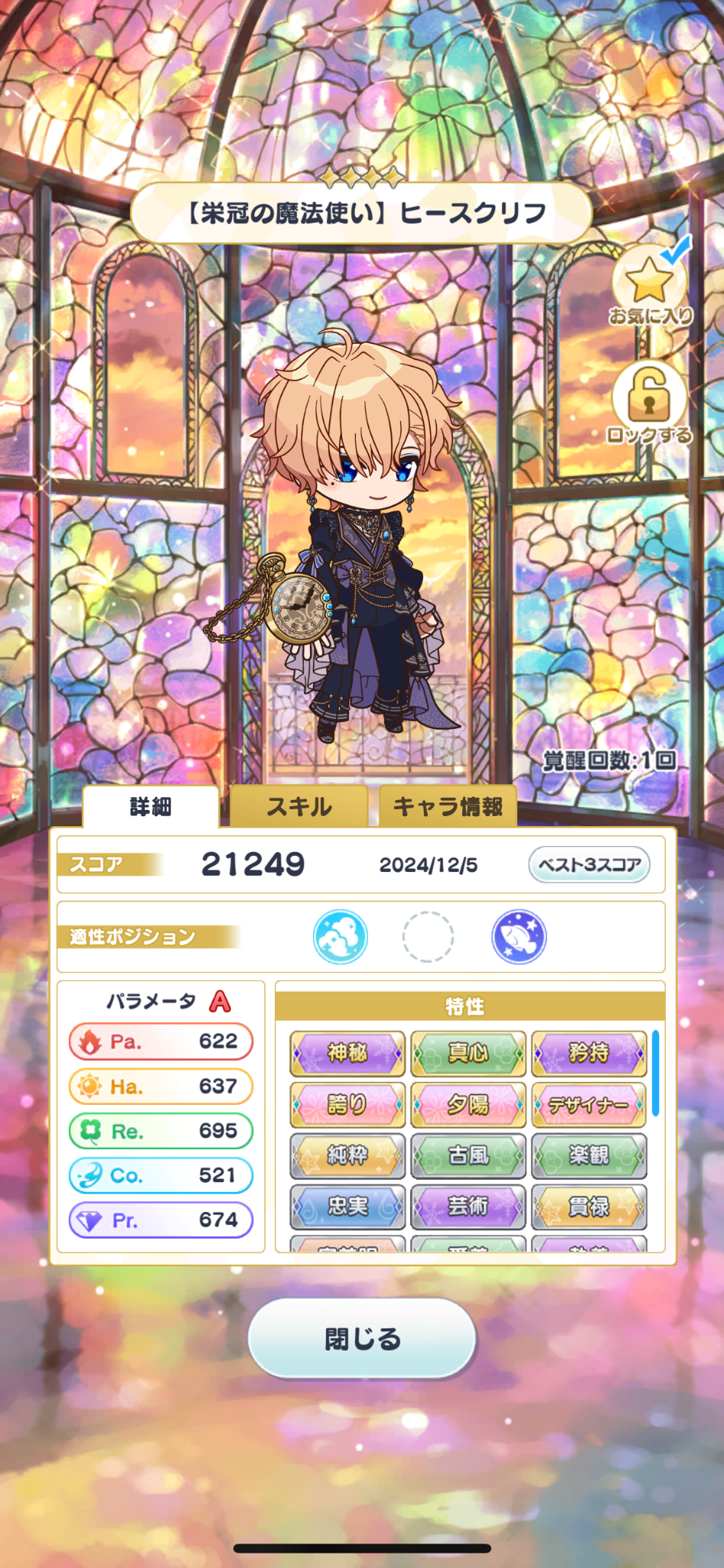724x1568 pixels.
Task: Tap the 真心 trait chip
Action: pyautogui.click(x=468, y=1053)
